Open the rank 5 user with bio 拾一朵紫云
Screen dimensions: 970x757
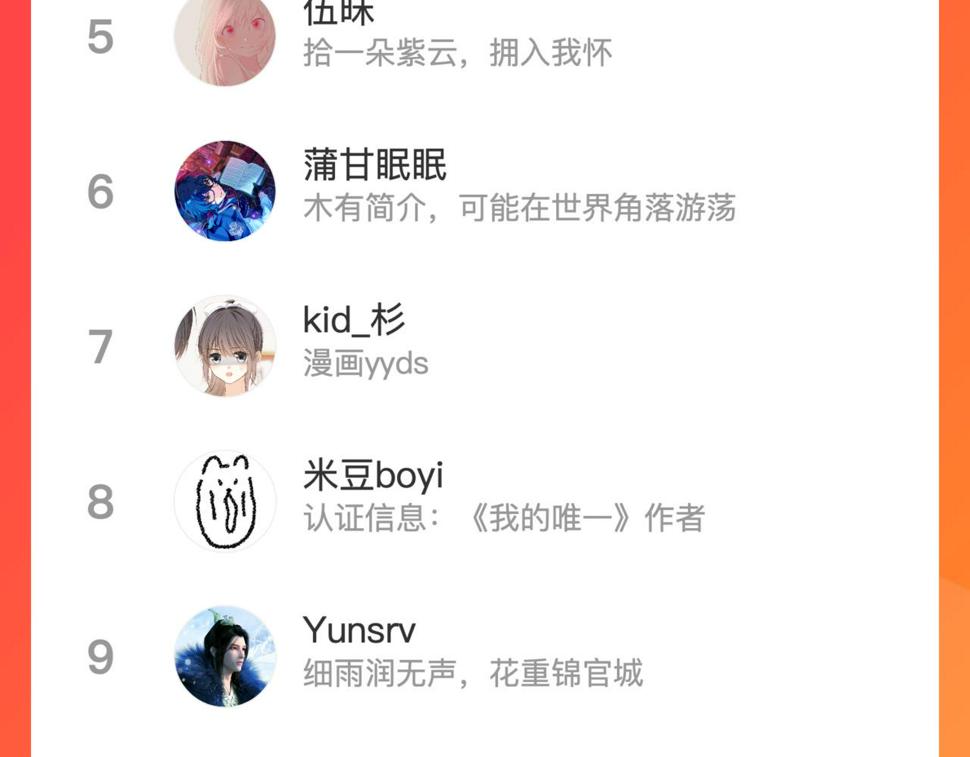[484, 37]
